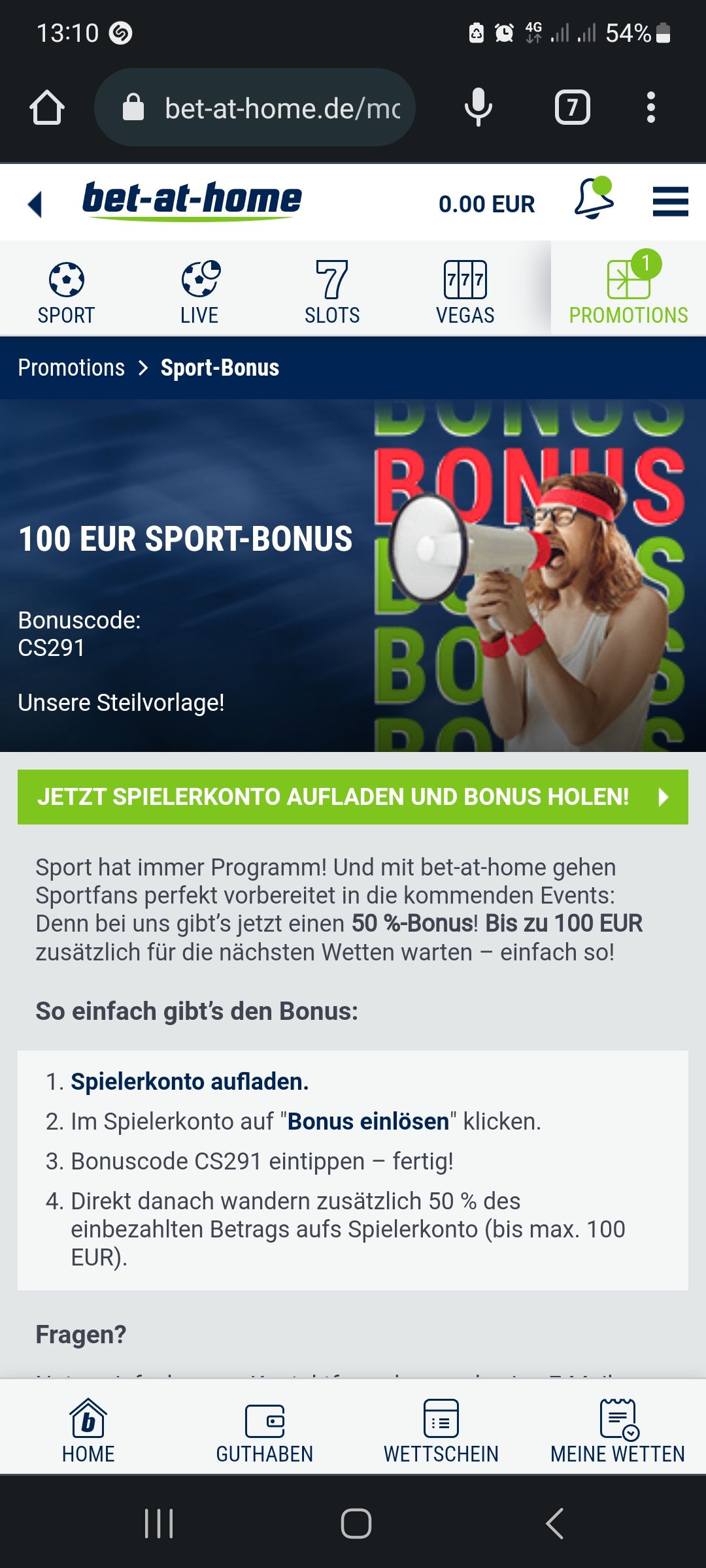The image size is (706, 1568).
Task: Switch to the Sport section
Action: [x=66, y=292]
